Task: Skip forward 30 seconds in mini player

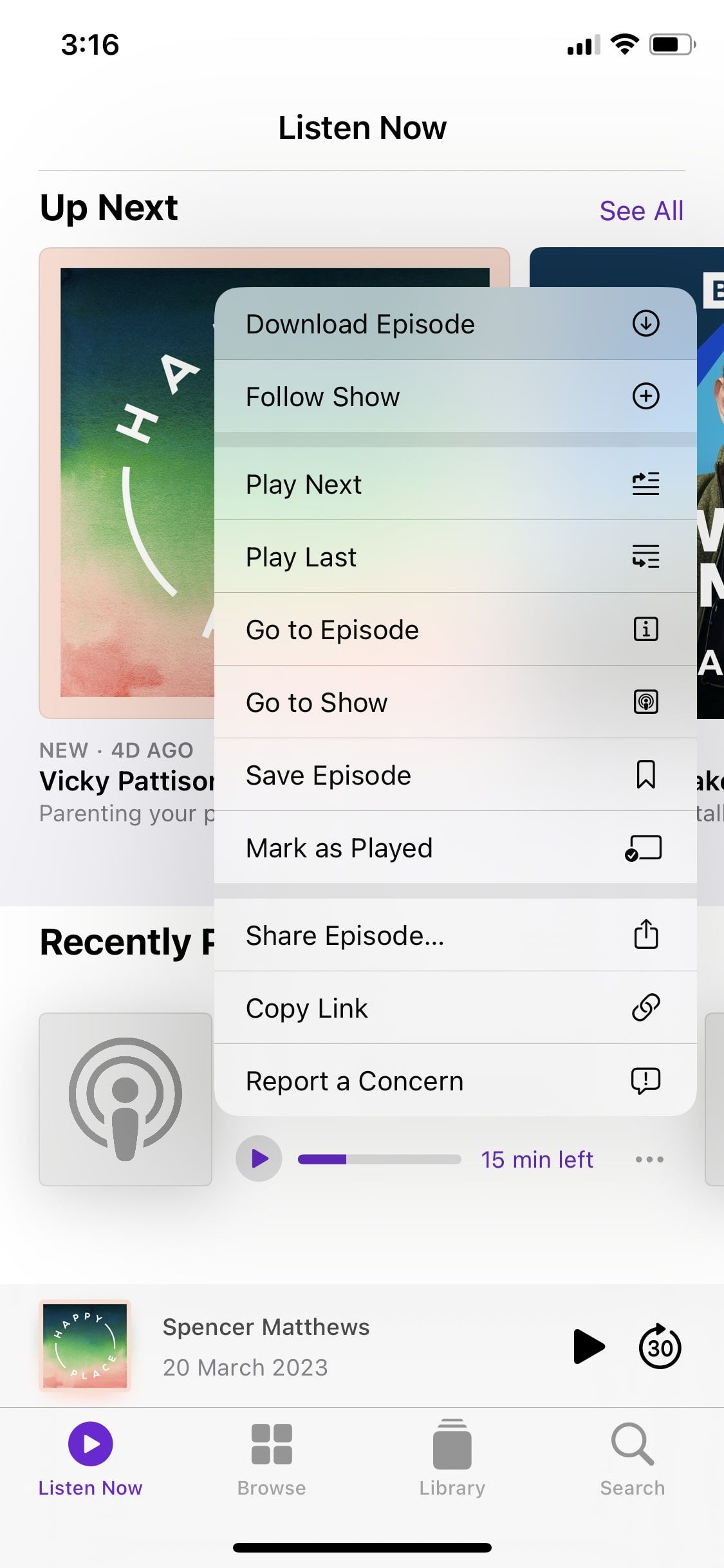Action: pos(660,1347)
